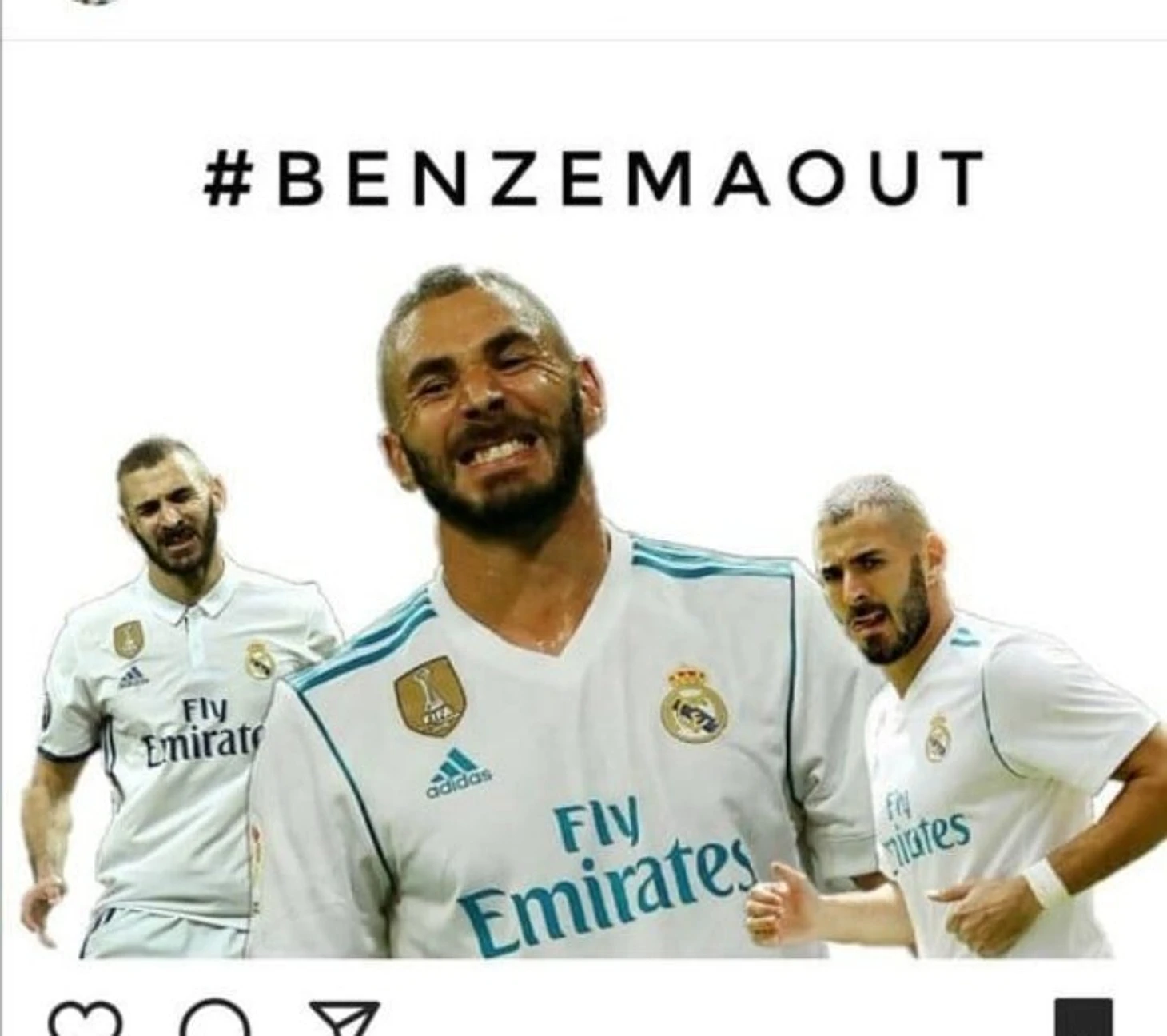Screen dimensions: 1167x1036
Task: Tap the #BENZEMAOUT post image
Action: (583, 560)
